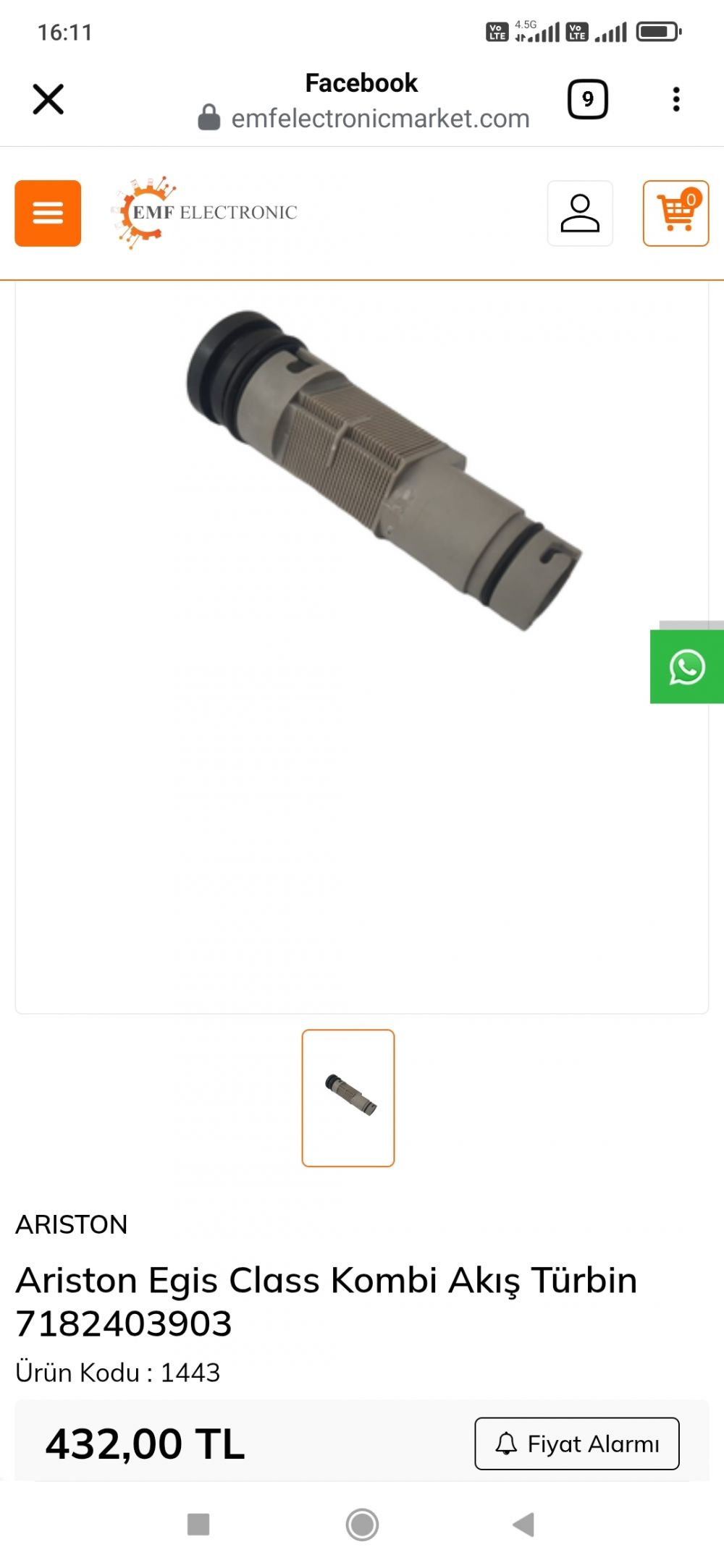Open the browser overflow menu
The height and width of the screenshot is (1568, 724).
676,99
